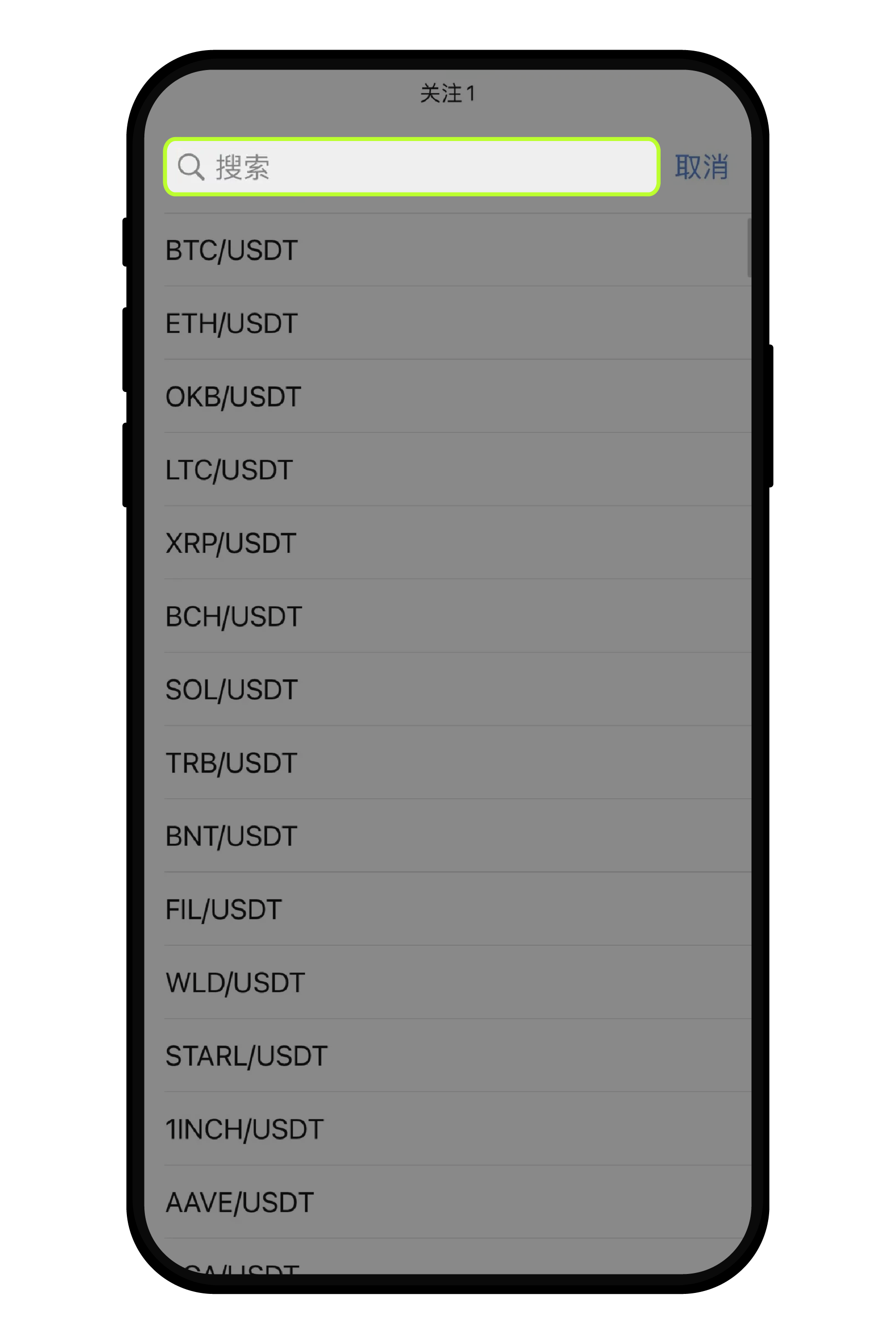Screen dimensions: 896x1344
Task: Tap the 搜索 search field
Action: tap(411, 167)
